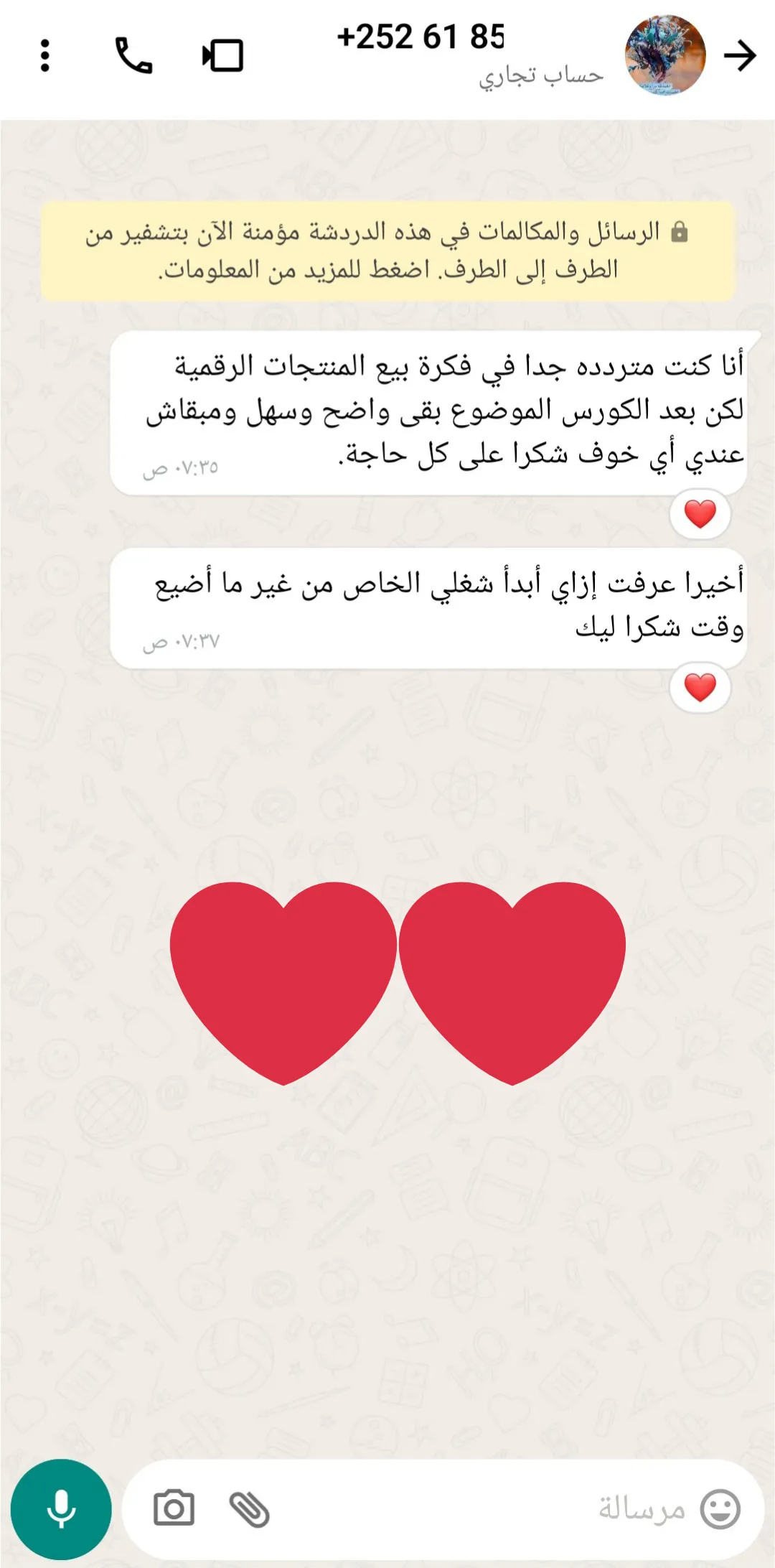Start a voice call
Screen dimensions: 775x1568
pyautogui.click(x=134, y=55)
